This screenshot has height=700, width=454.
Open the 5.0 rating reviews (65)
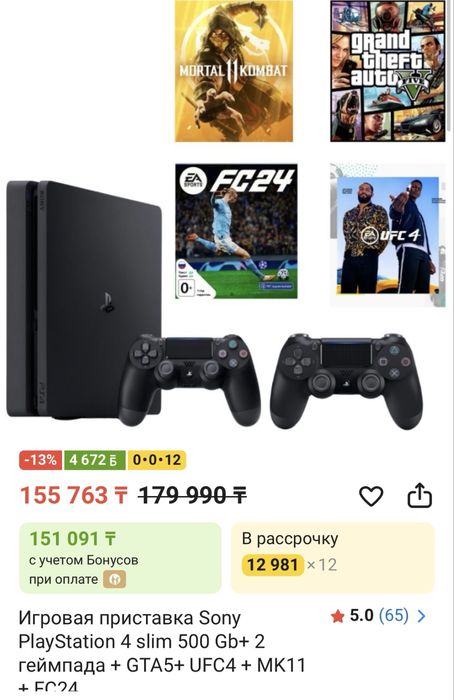378,616
